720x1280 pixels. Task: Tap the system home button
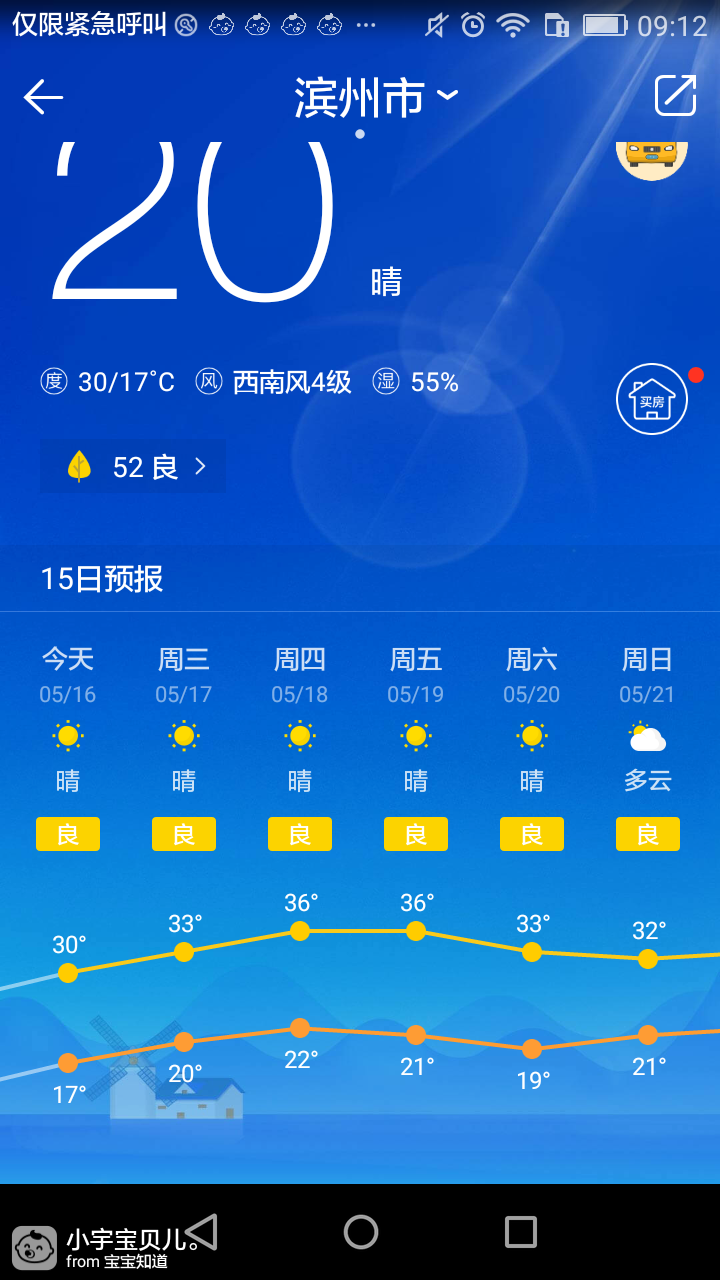coord(361,1232)
